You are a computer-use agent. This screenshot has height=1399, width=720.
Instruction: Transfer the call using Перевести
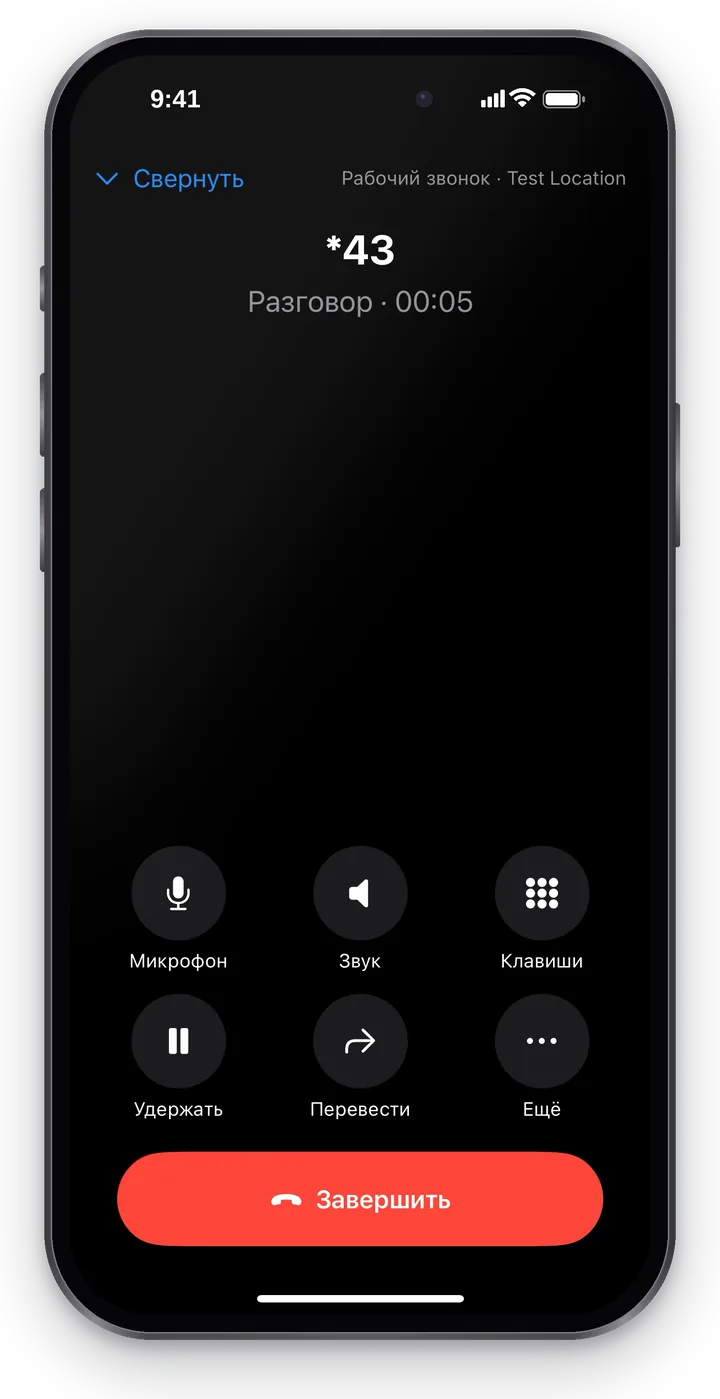360,1041
